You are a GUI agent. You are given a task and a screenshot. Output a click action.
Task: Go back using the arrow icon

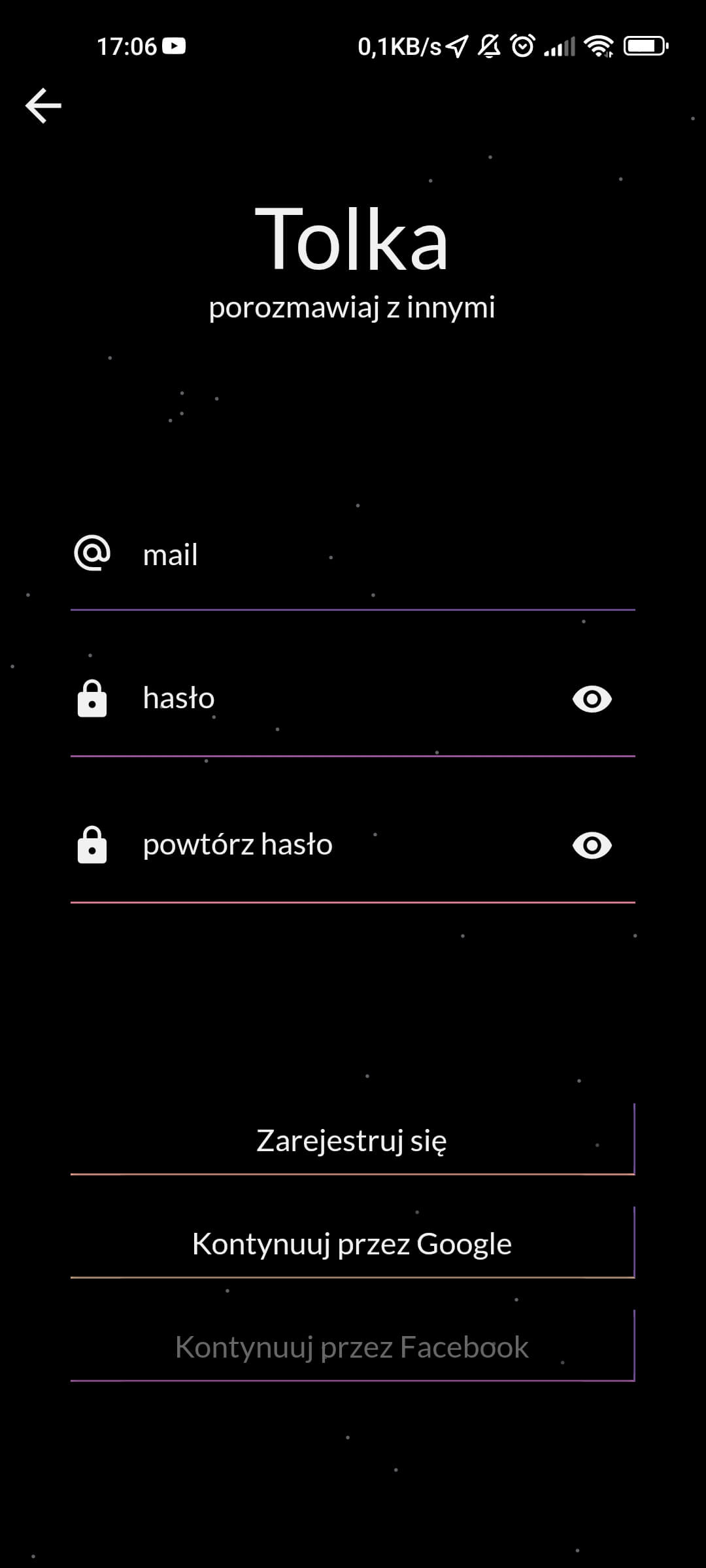tap(43, 105)
